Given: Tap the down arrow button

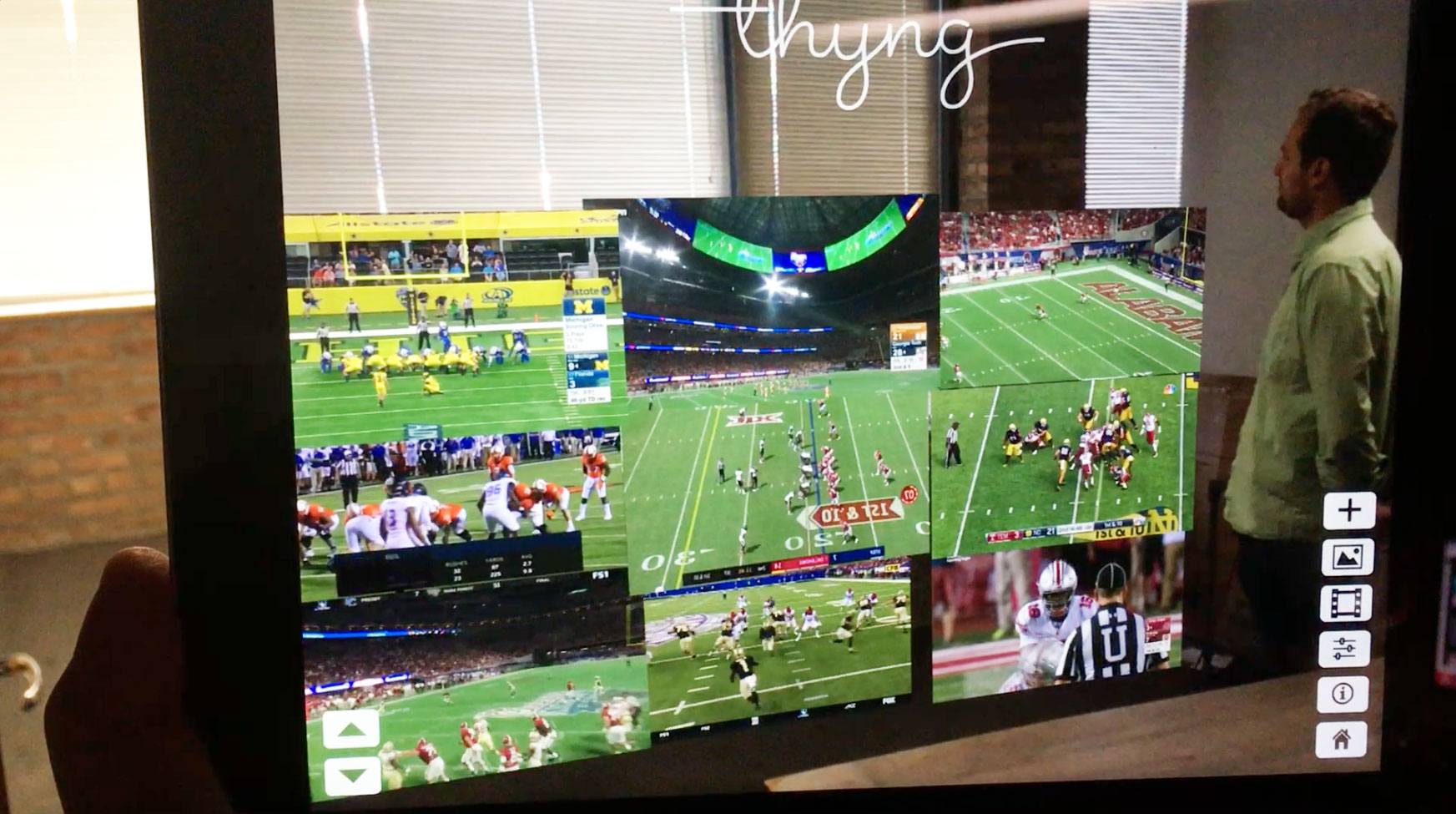Looking at the screenshot, I should tap(353, 775).
